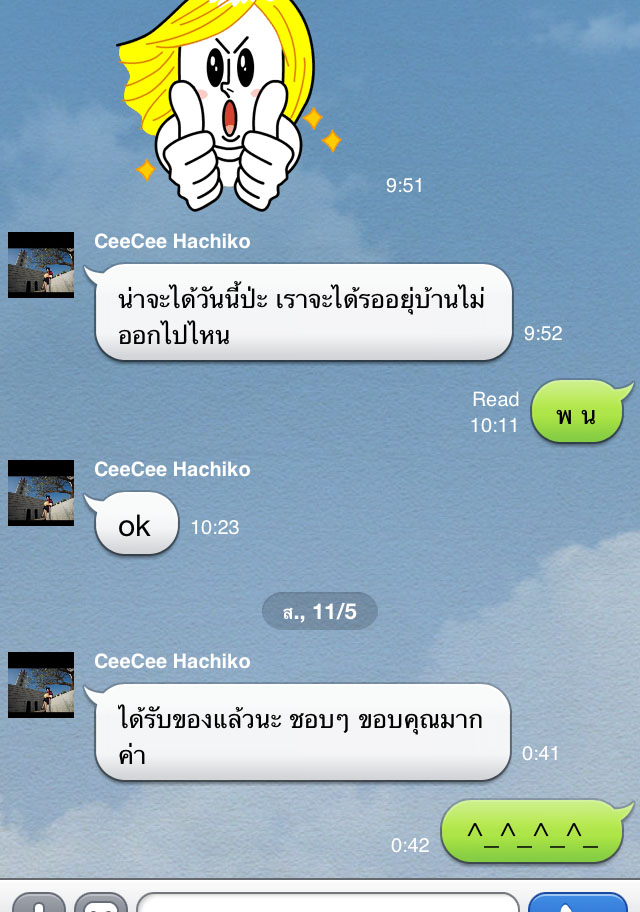Tap the blue send button
Viewport: 640px width, 912px height.
pyautogui.click(x=577, y=902)
